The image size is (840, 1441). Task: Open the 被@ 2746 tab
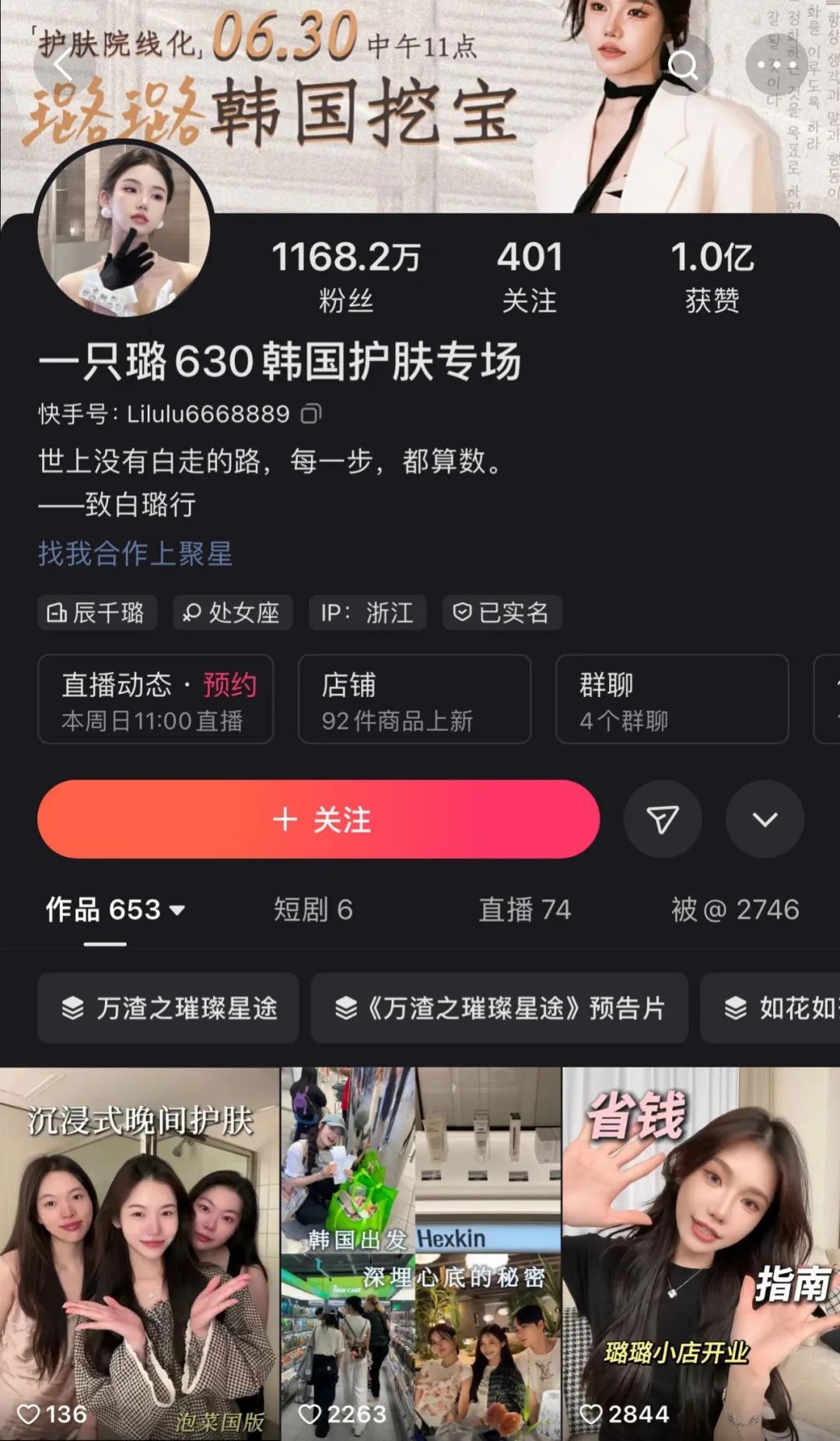[734, 910]
